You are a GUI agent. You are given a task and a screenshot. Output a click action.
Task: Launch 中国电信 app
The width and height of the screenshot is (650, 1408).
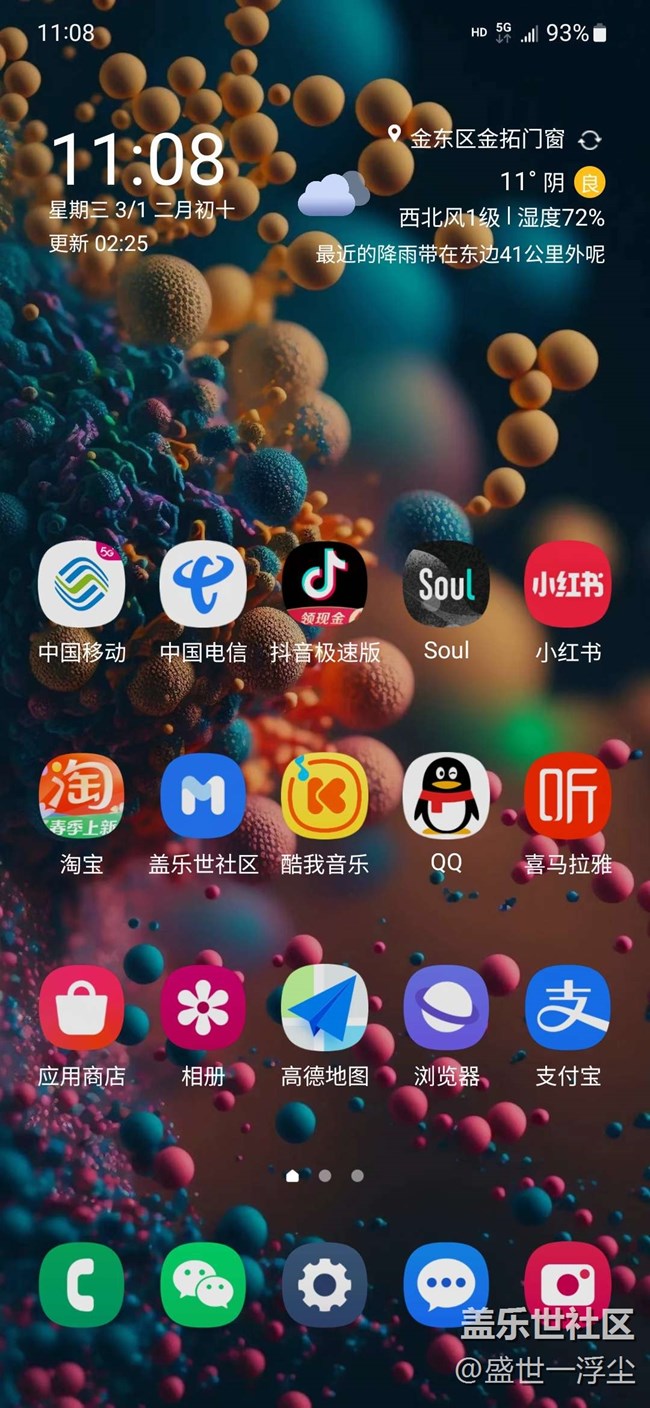coord(203,585)
